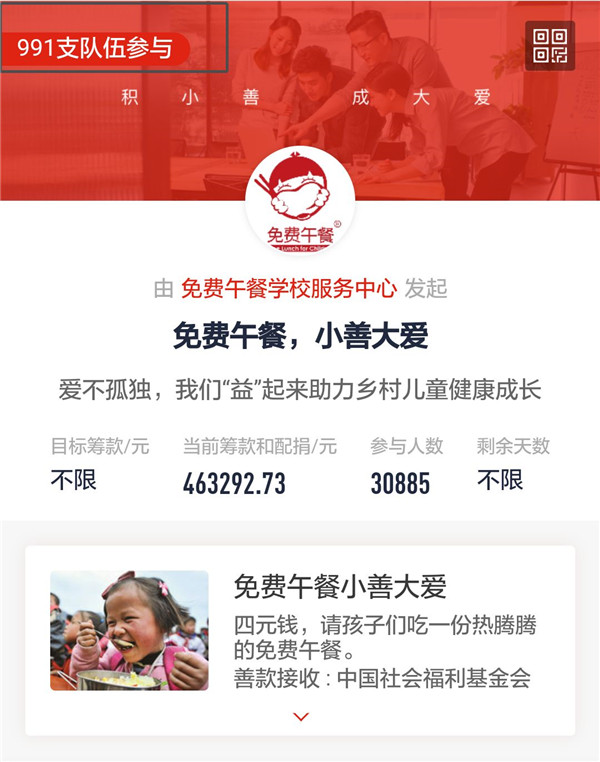Image resolution: width=600 pixels, height=762 pixels.
Task: Expand the 免费午餐小善大爱 card chevron
Action: (301, 716)
